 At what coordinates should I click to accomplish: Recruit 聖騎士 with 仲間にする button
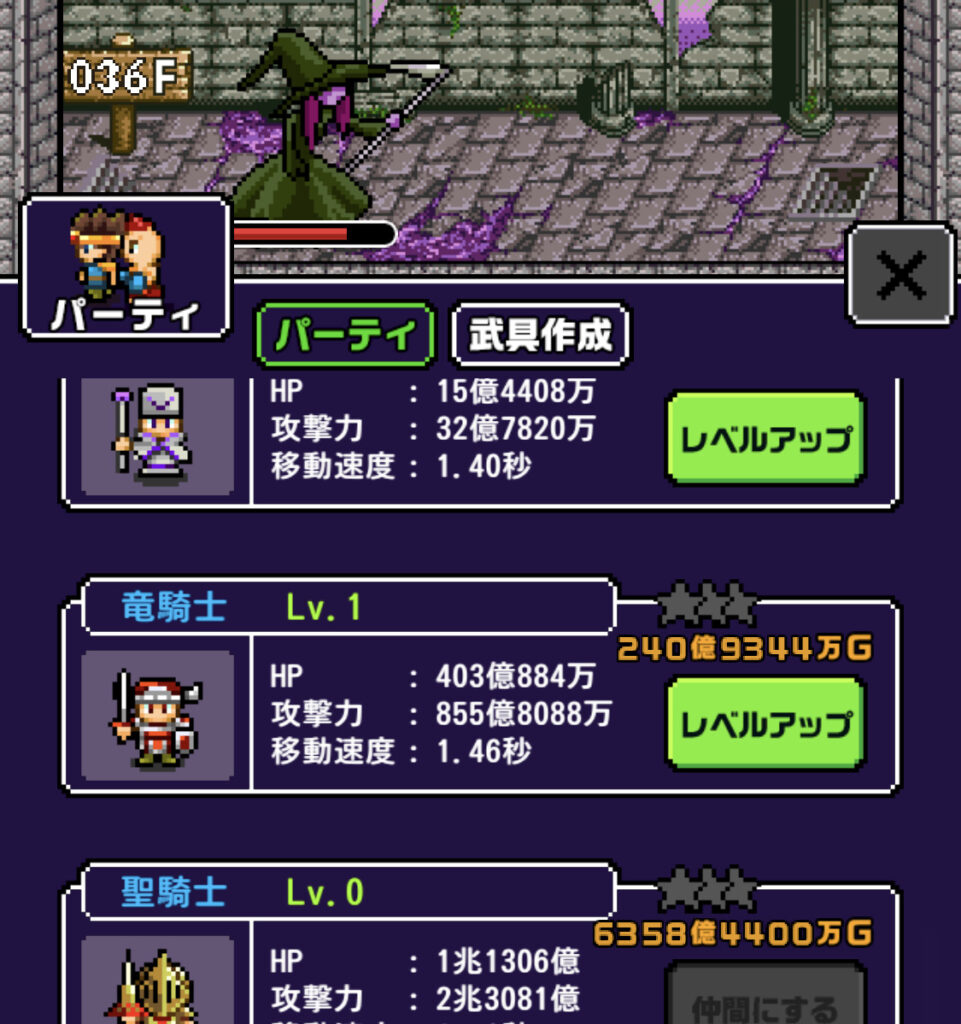(765, 996)
